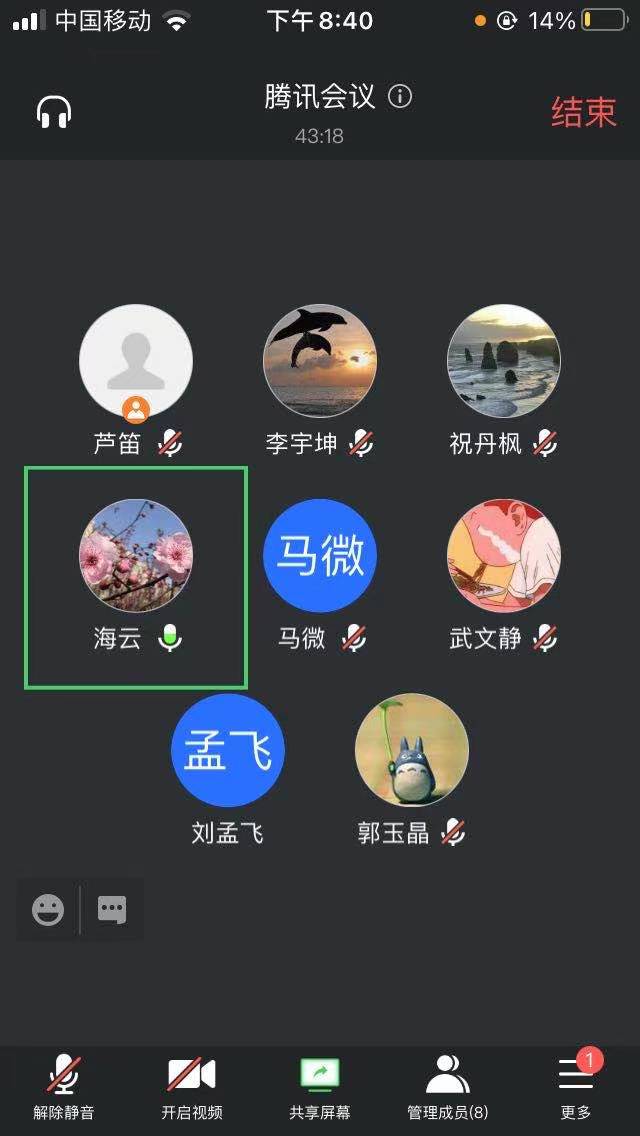Image resolution: width=640 pixels, height=1136 pixels.
Task: Open the meeting chat bubble
Action: click(112, 909)
